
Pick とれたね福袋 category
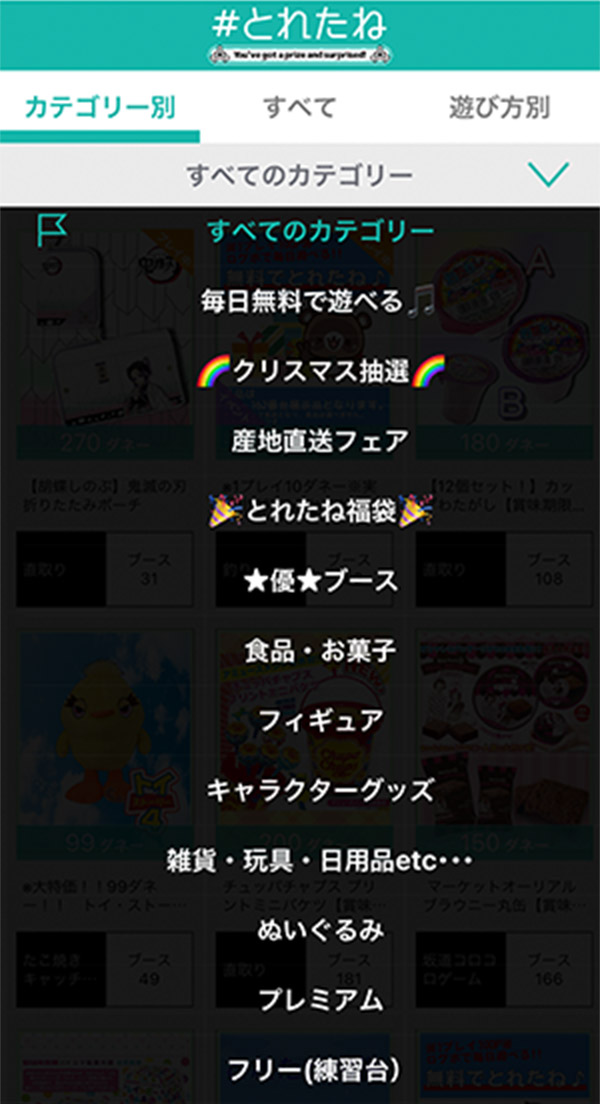click(x=320, y=511)
